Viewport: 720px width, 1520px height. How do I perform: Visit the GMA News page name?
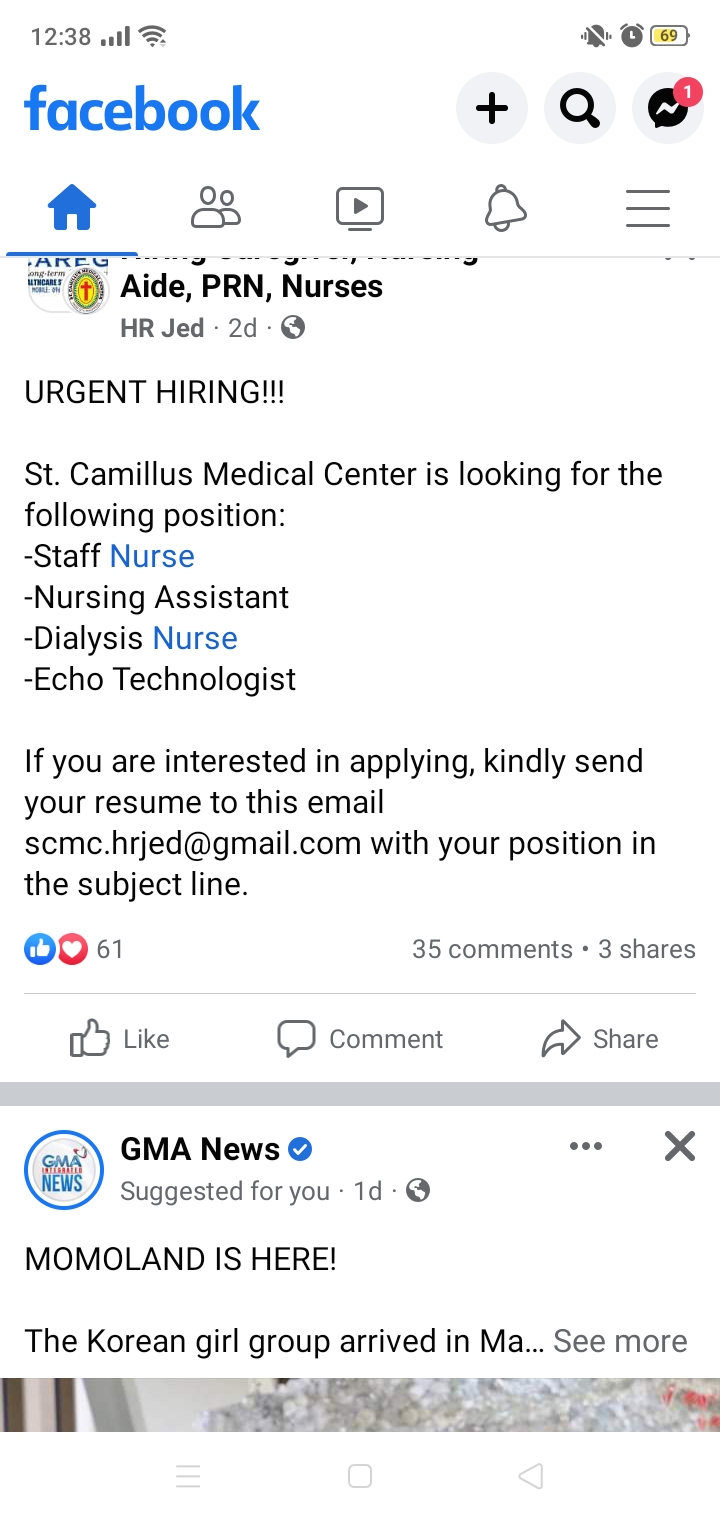tap(200, 1149)
